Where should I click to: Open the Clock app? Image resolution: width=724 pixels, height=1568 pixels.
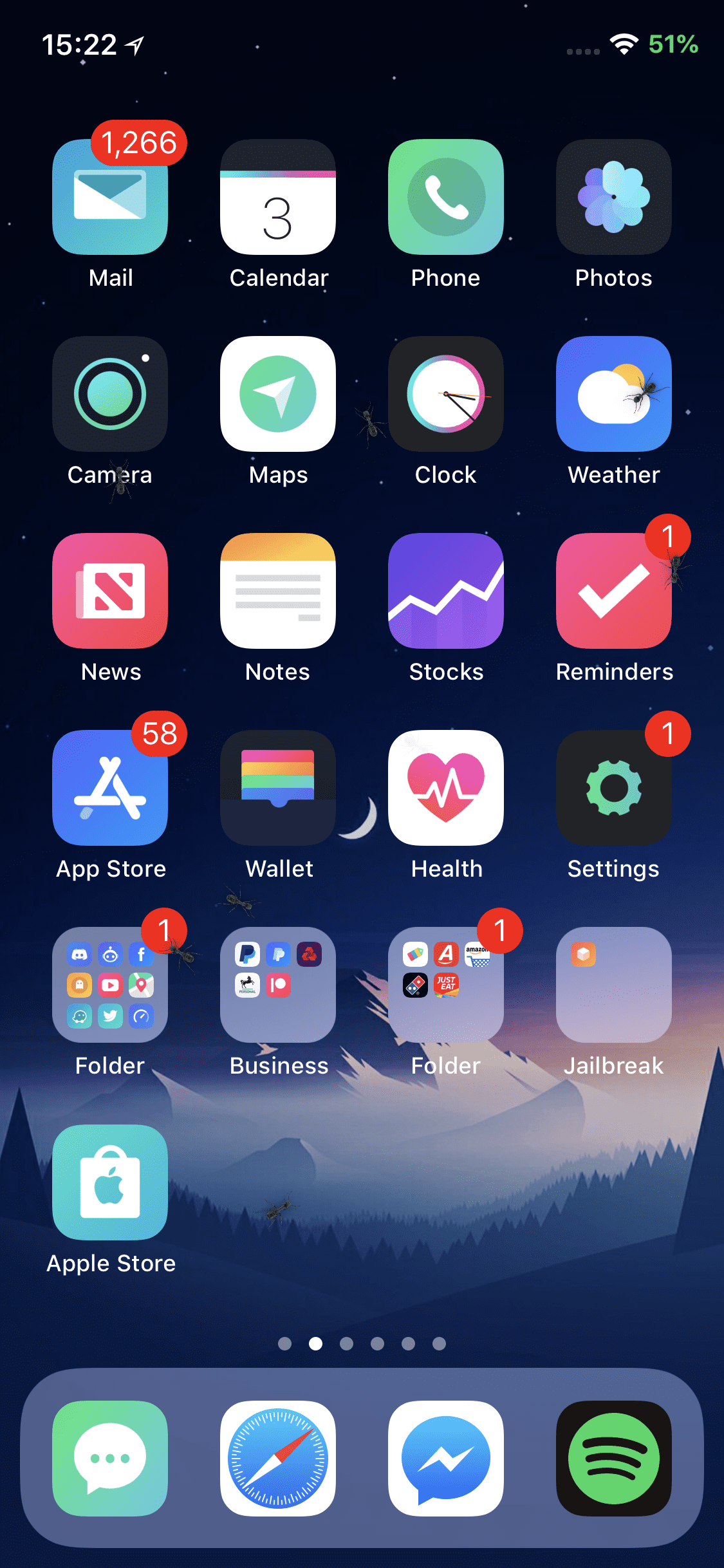coord(446,394)
